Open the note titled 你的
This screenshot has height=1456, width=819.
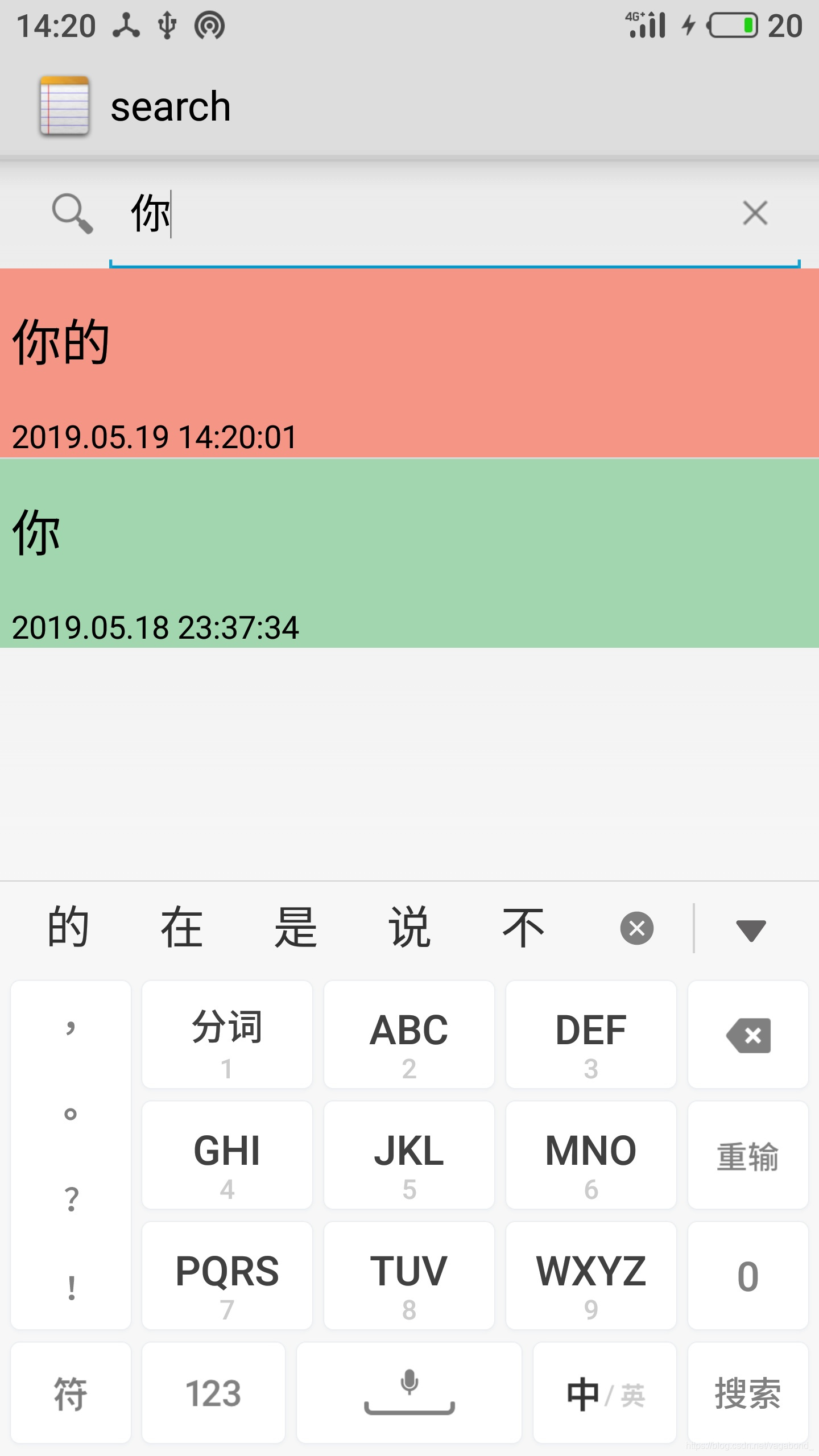click(x=409, y=363)
